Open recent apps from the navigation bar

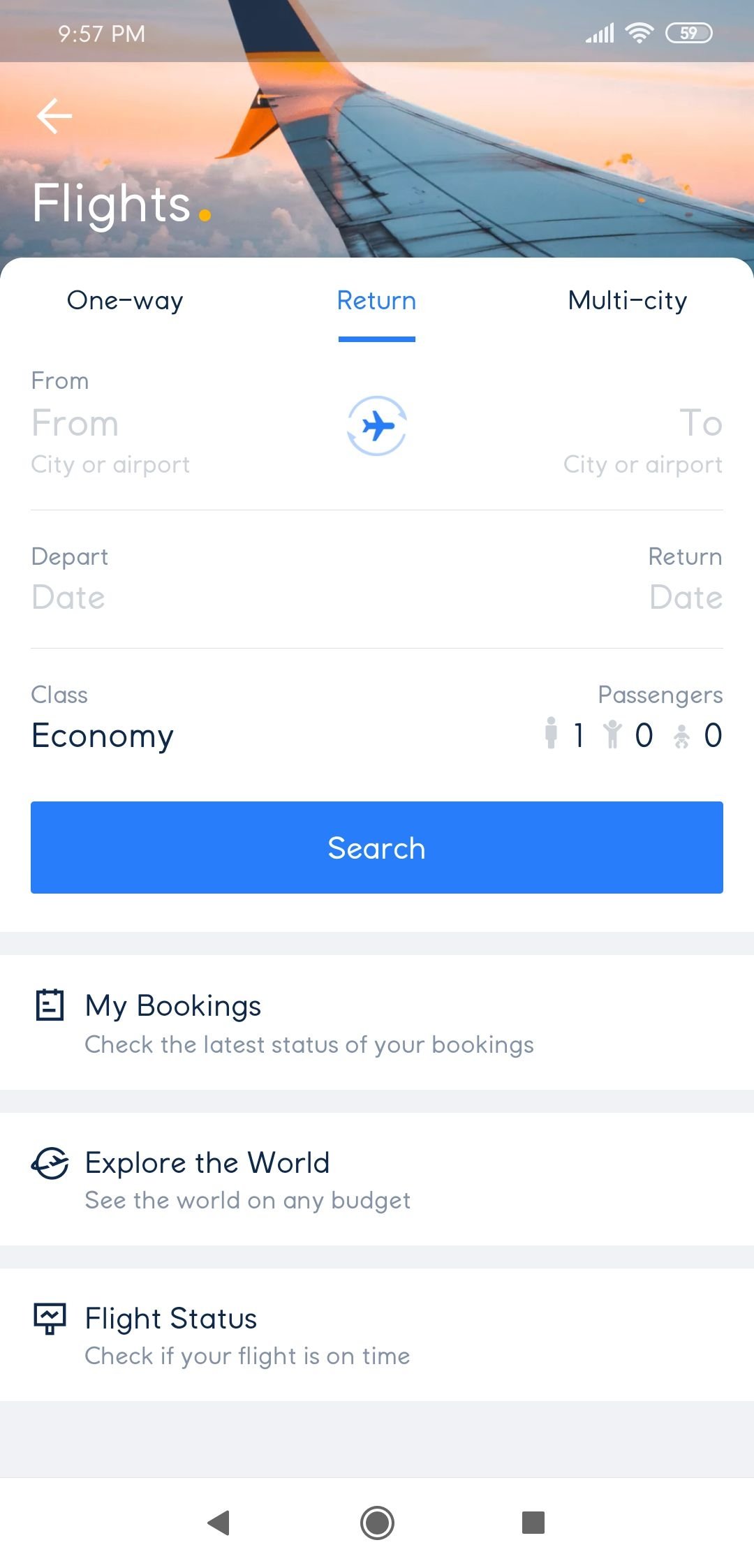pyautogui.click(x=533, y=1523)
